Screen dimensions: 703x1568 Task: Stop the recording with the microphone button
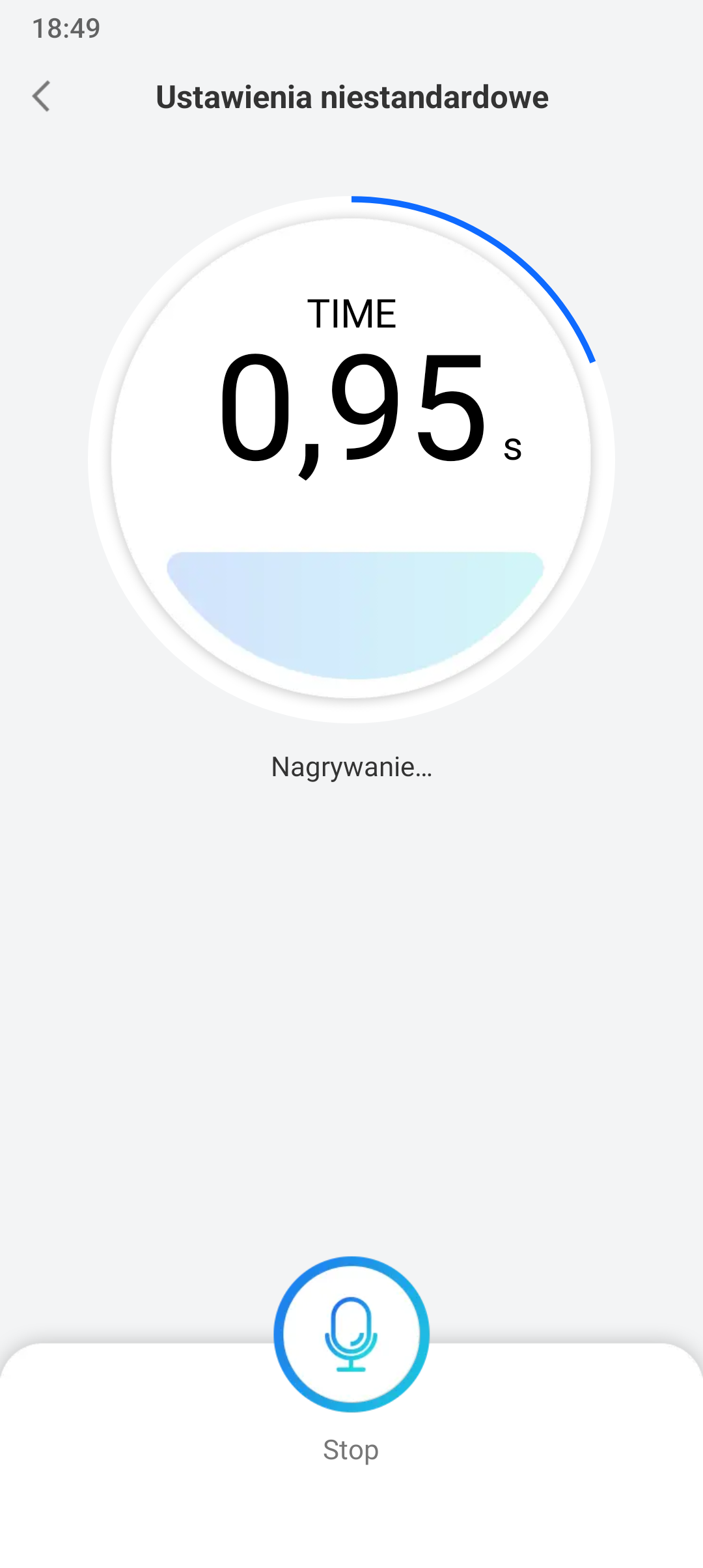[x=351, y=1334]
